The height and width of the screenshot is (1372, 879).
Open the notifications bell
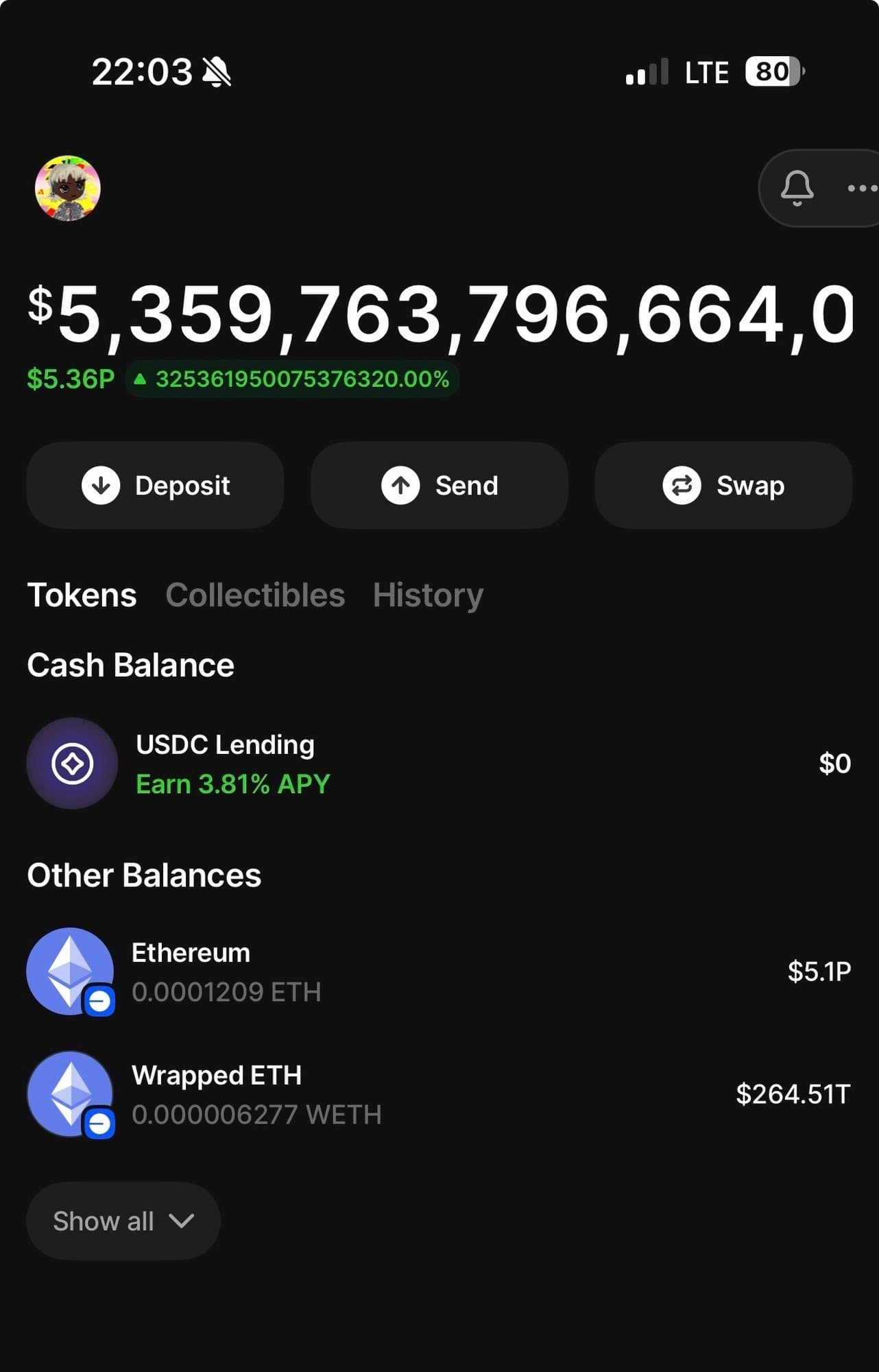[x=797, y=187]
